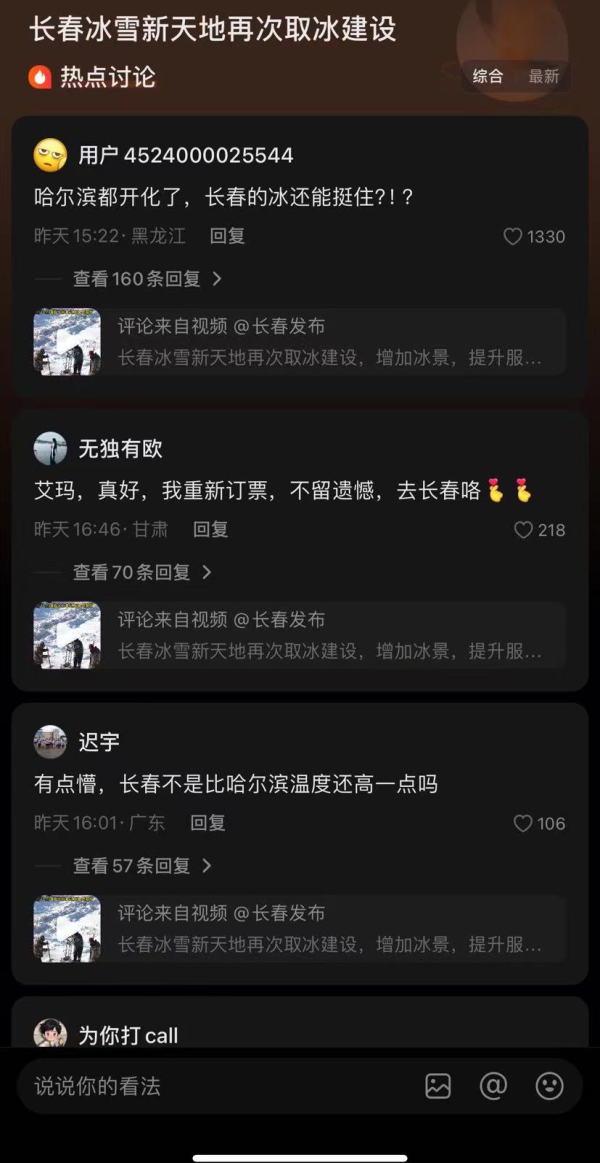
Task: Open the source video under the 黑龙江 comment
Action: tap(299, 342)
